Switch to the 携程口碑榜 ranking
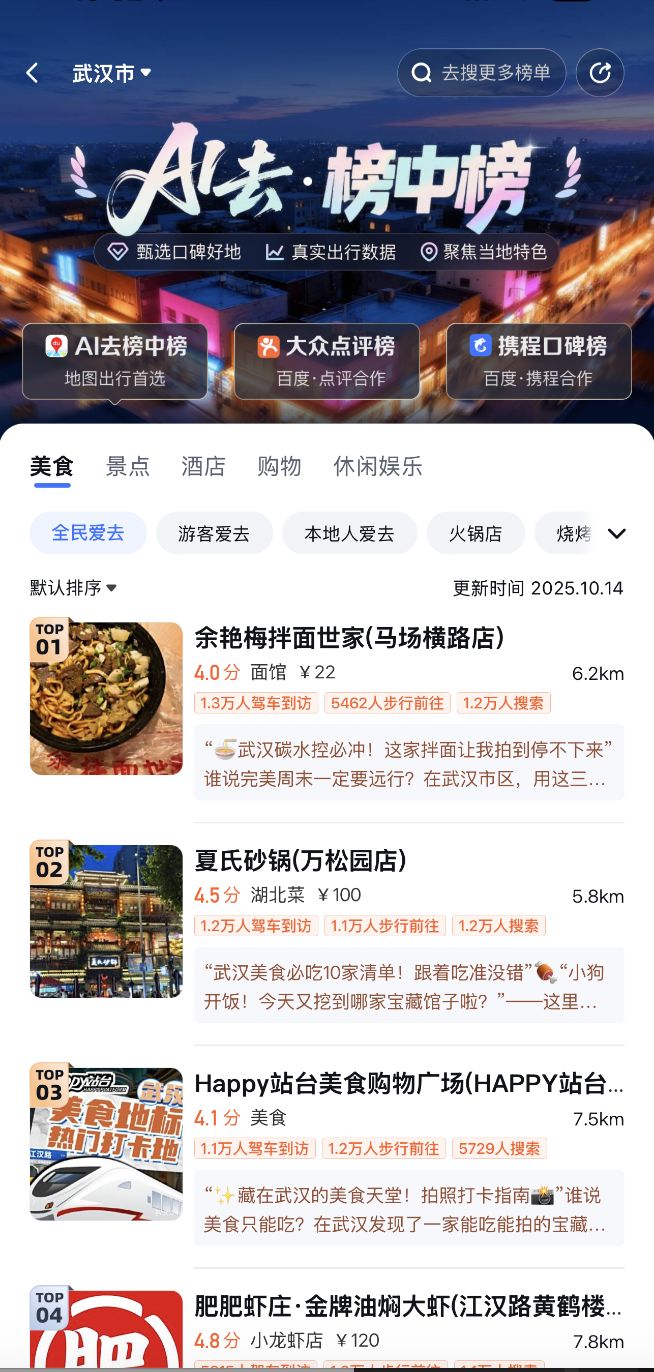654x1372 pixels. pos(538,361)
